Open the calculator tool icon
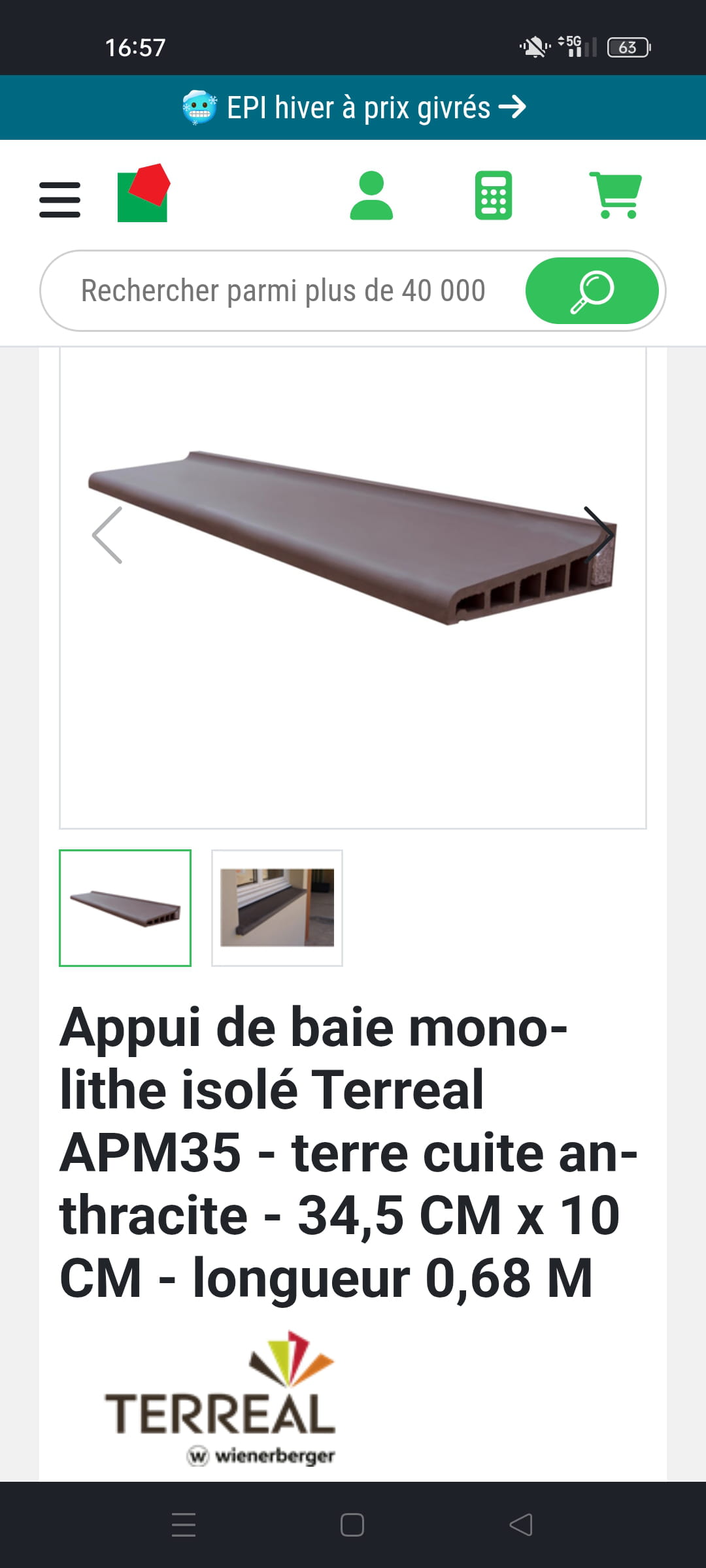The height and width of the screenshot is (1568, 706). click(493, 195)
